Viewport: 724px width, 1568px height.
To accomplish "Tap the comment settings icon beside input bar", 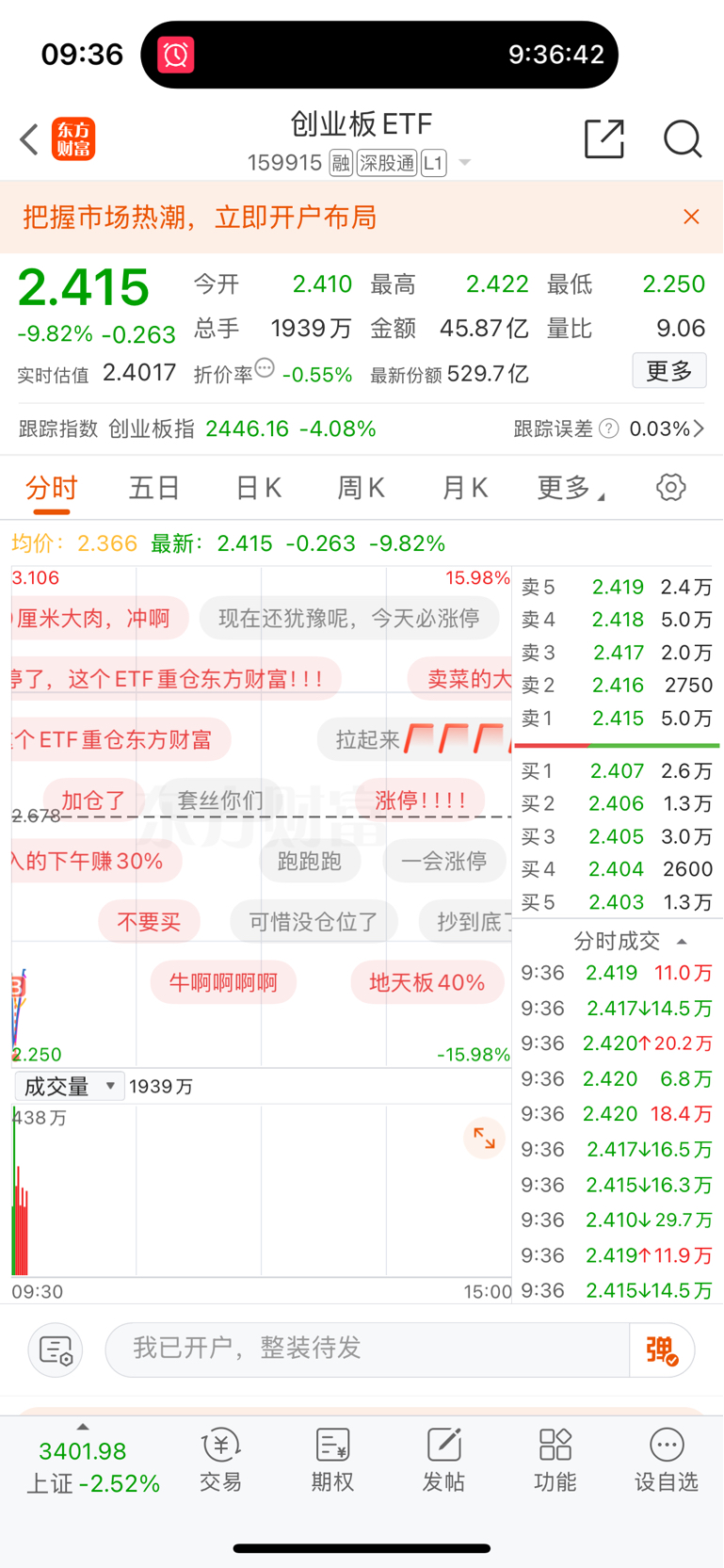I will [x=55, y=1350].
